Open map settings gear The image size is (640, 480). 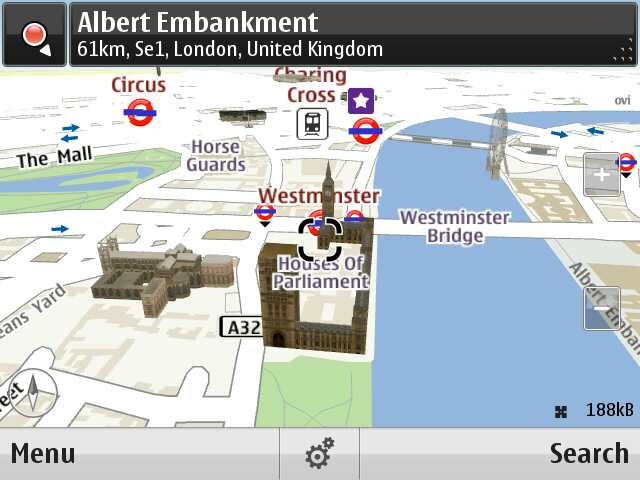click(x=319, y=454)
